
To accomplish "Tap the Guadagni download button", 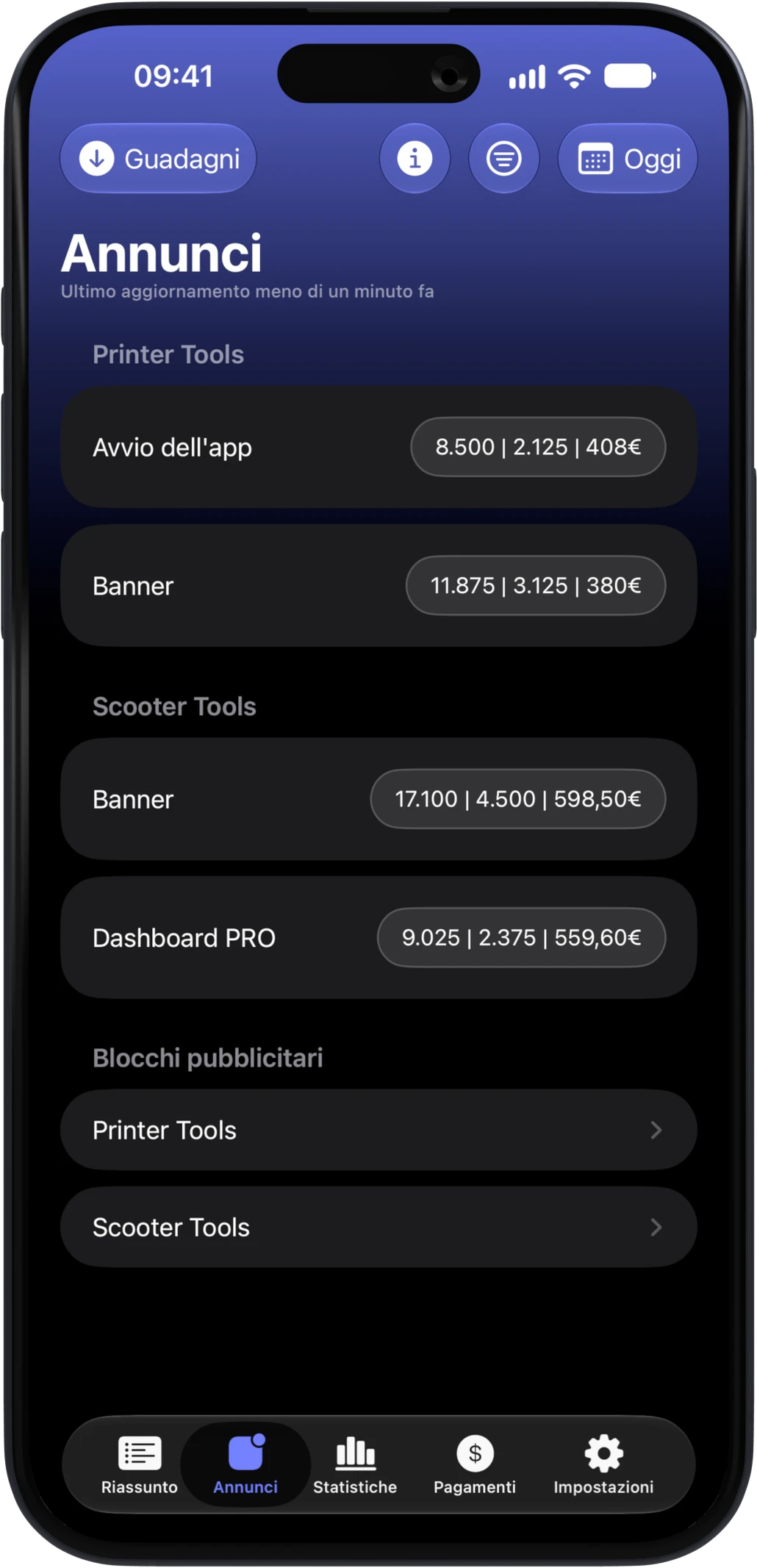I will 158,159.
